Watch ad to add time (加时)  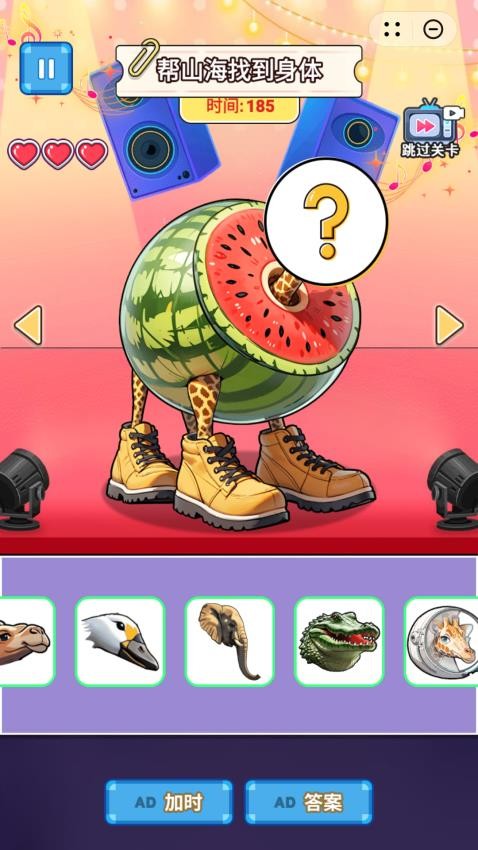click(169, 802)
